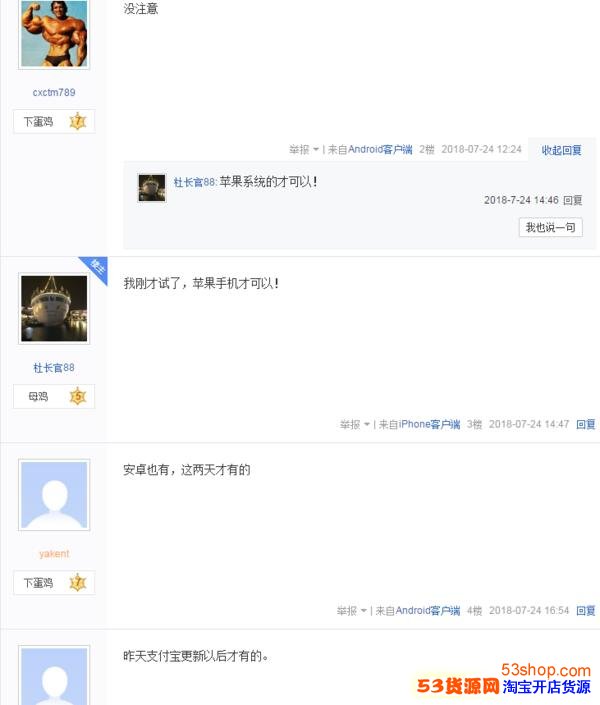Viewport: 600px width, 705px height.
Task: Reply to 杜长官88's nested comment
Action: click(572, 200)
